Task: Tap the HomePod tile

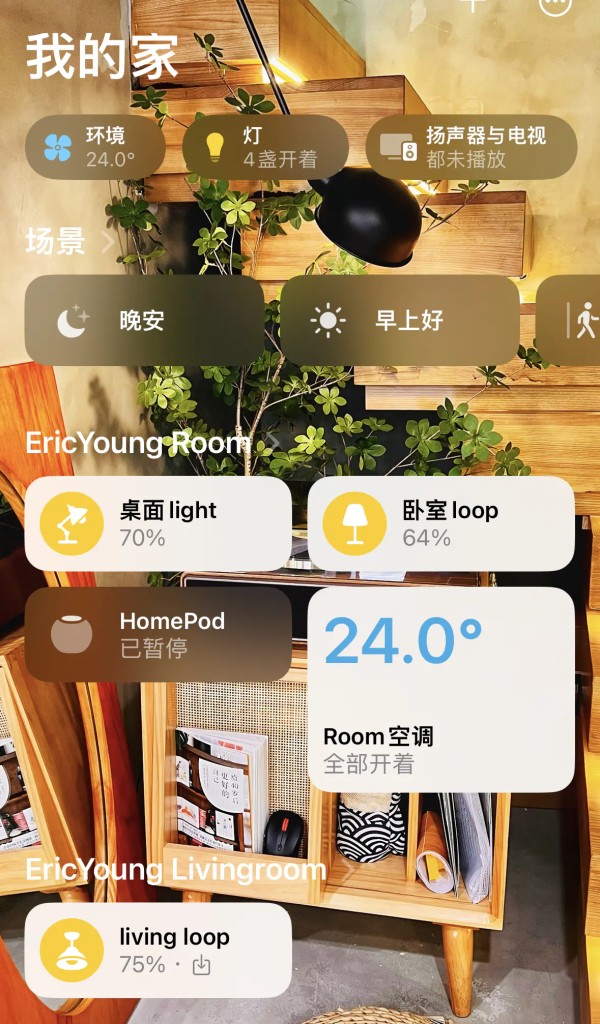Action: [158, 635]
